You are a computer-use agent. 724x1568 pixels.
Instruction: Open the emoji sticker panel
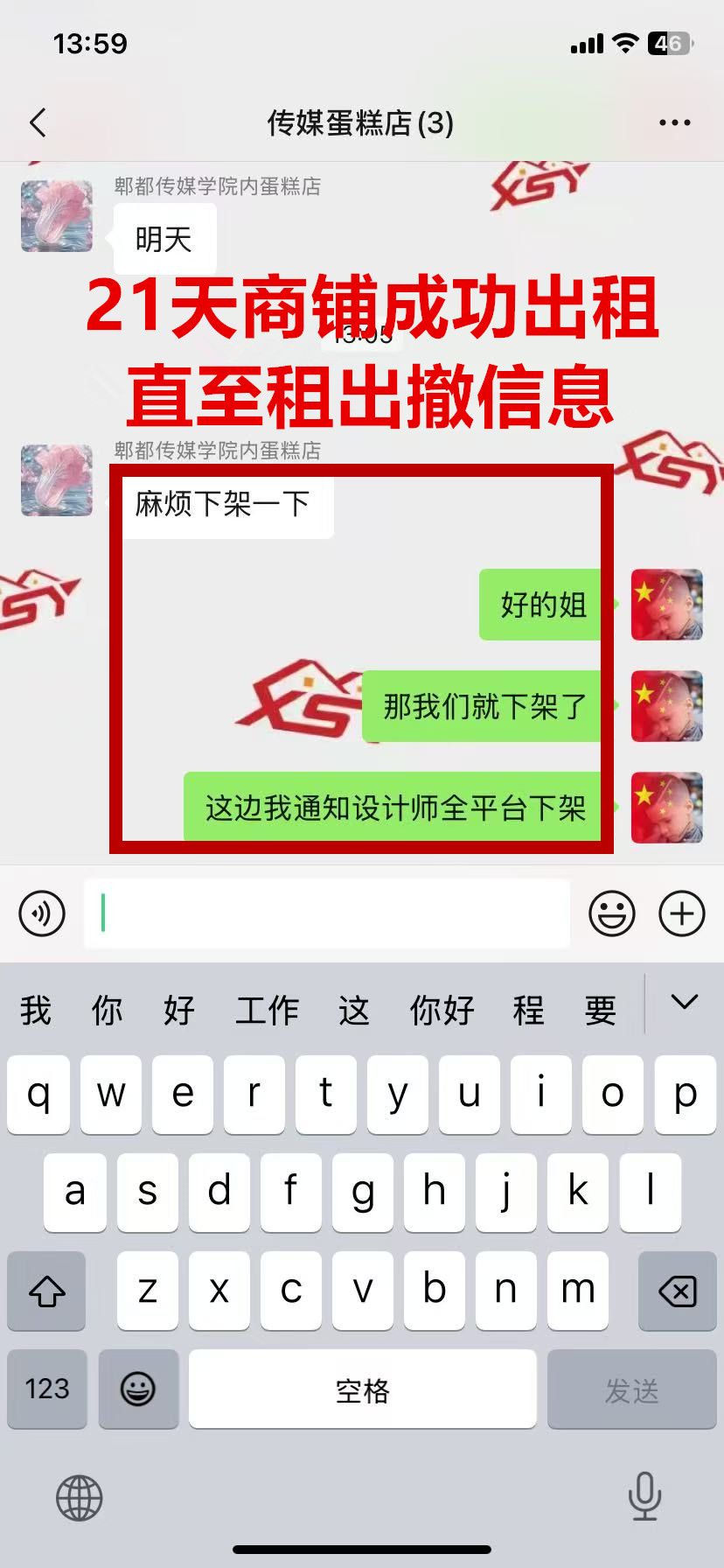click(612, 913)
